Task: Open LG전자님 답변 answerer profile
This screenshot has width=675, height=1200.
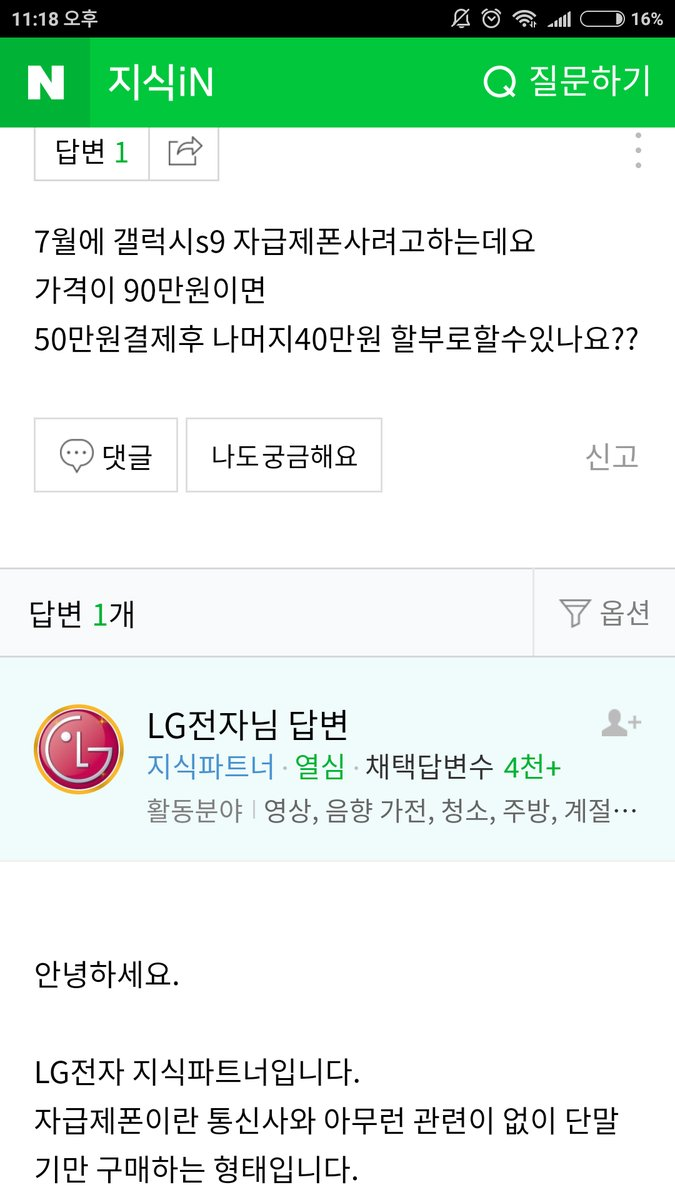Action: [247, 725]
